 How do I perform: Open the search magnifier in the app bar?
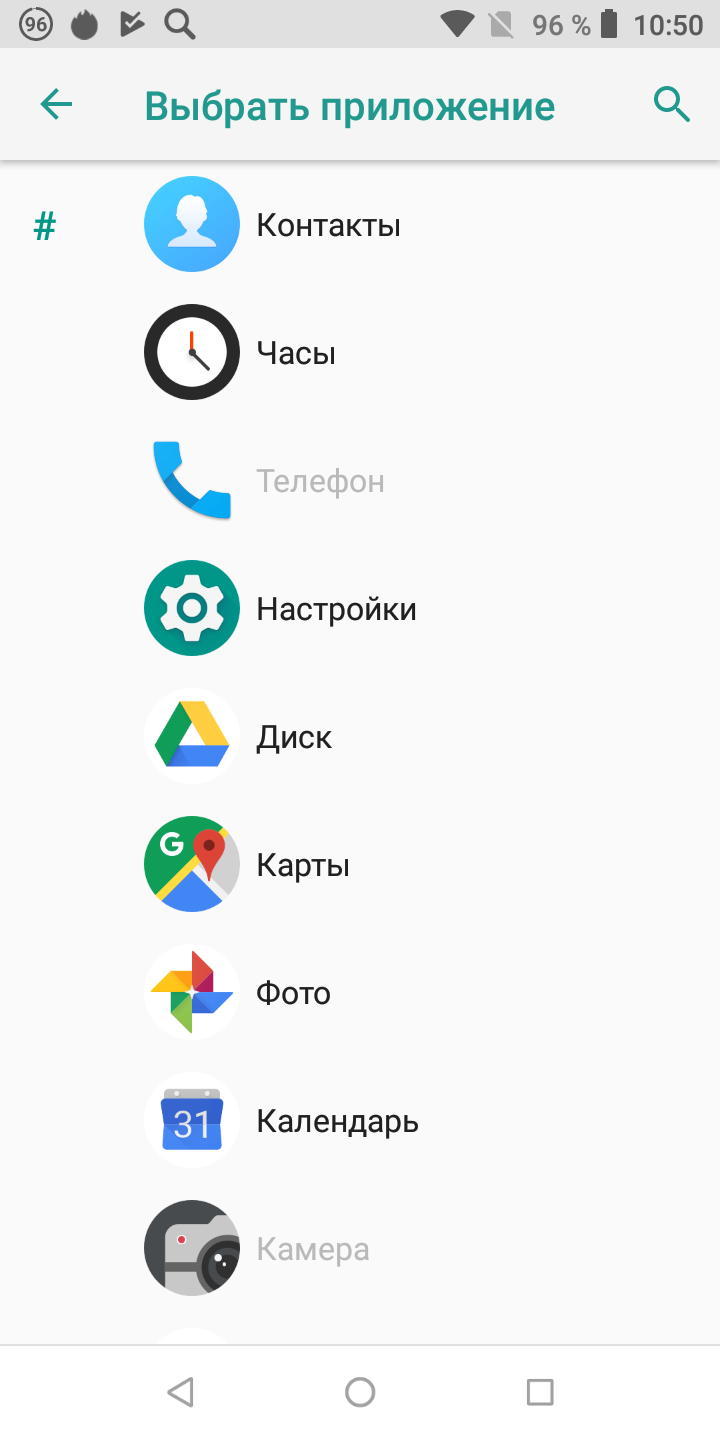click(672, 104)
